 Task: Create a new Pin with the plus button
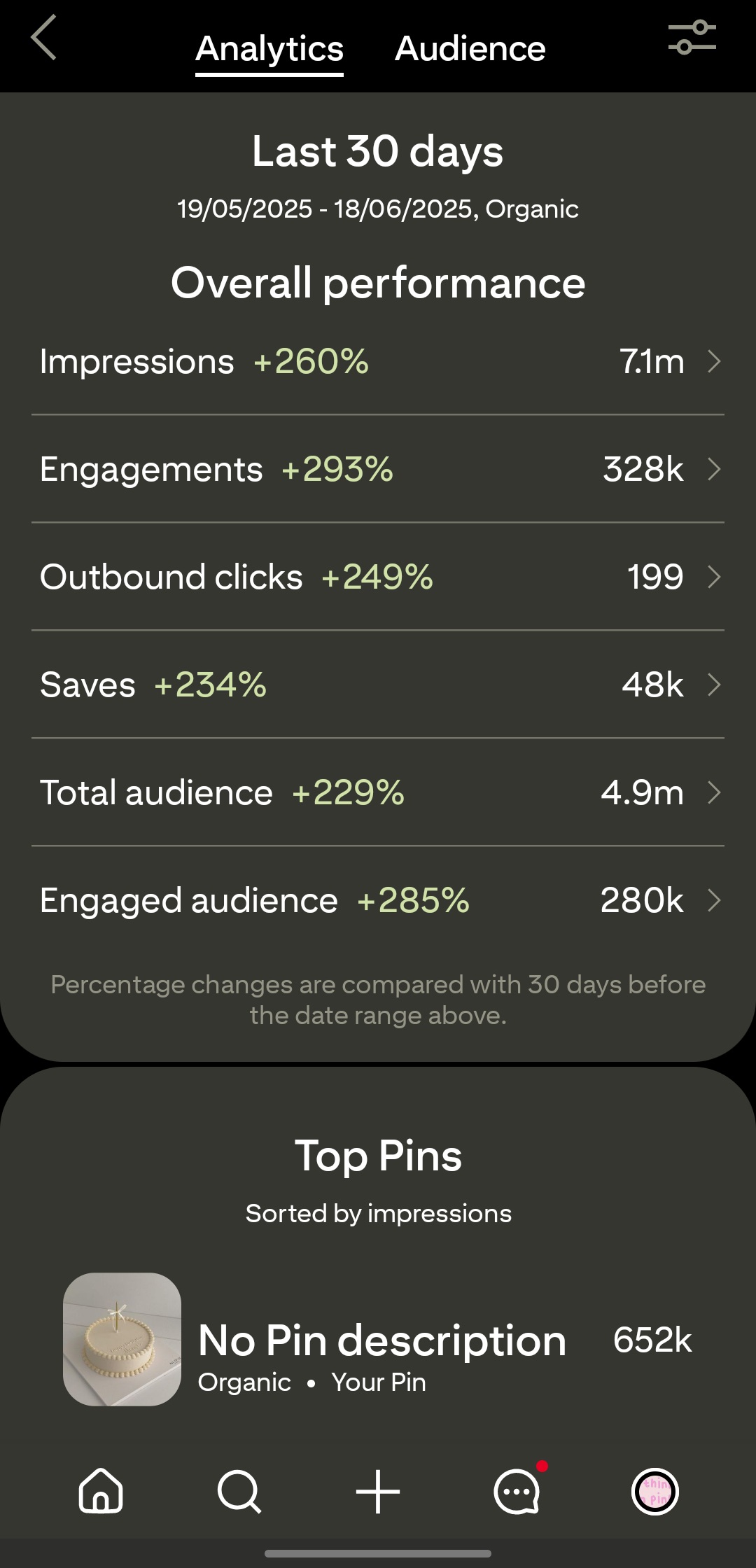coord(378,1492)
